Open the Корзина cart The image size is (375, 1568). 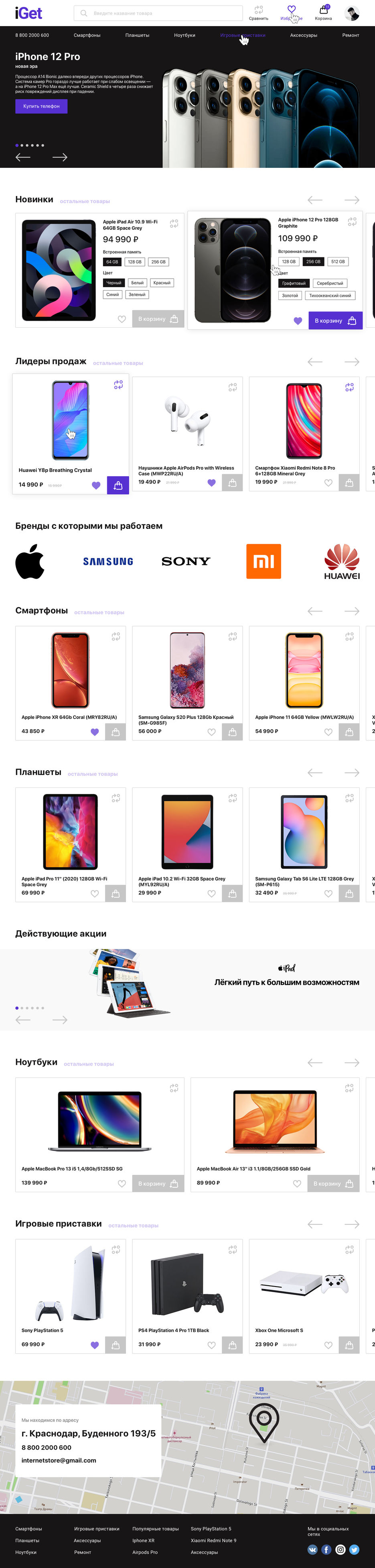pyautogui.click(x=323, y=13)
